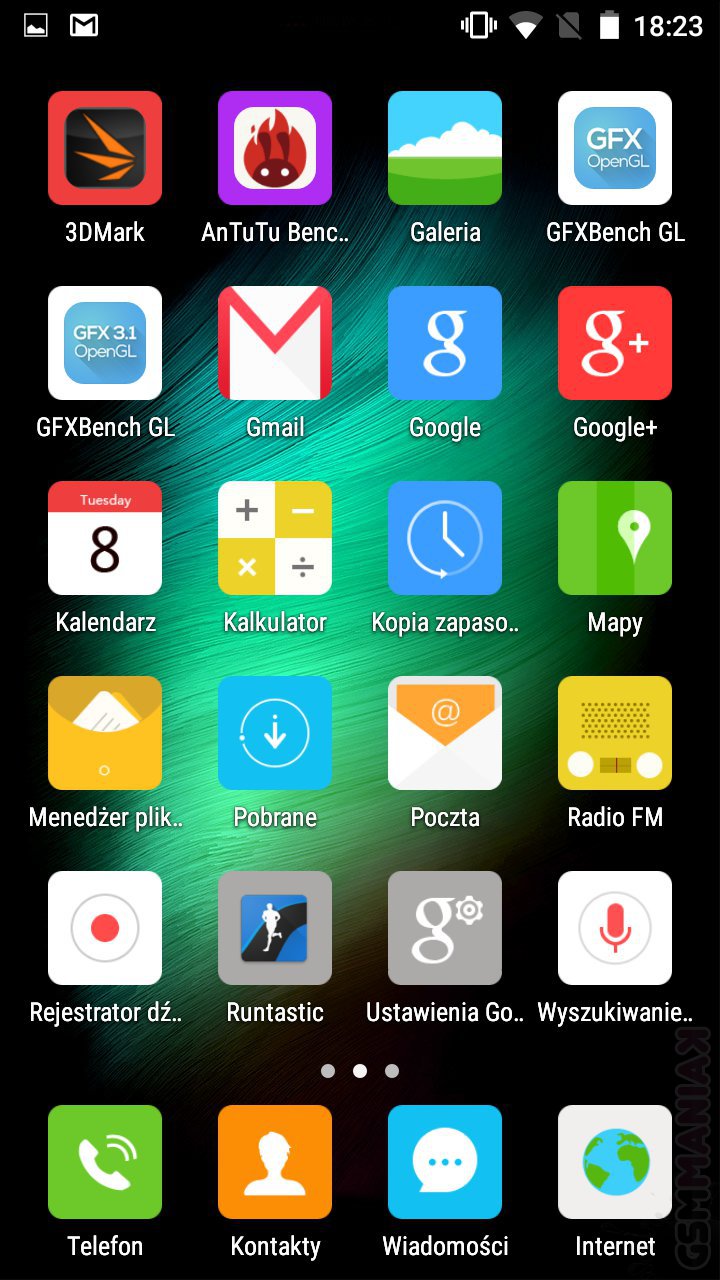Screen dimensions: 720x1280
Task: Open Google+
Action: point(615,343)
